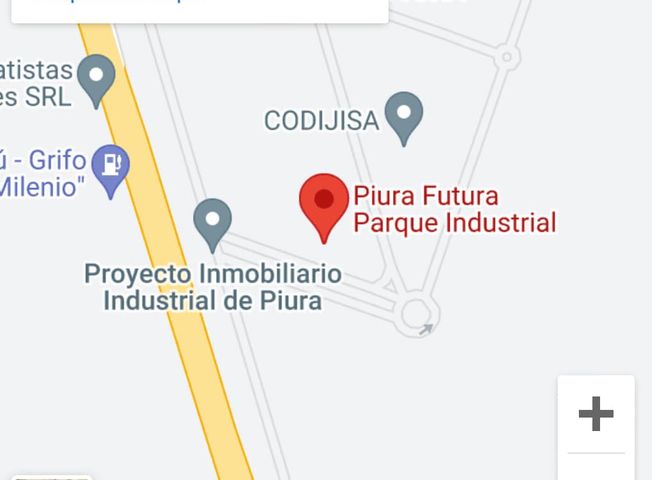Select the map marker ending in SRL
Screen dimensions: 652x480
pos(97,76)
